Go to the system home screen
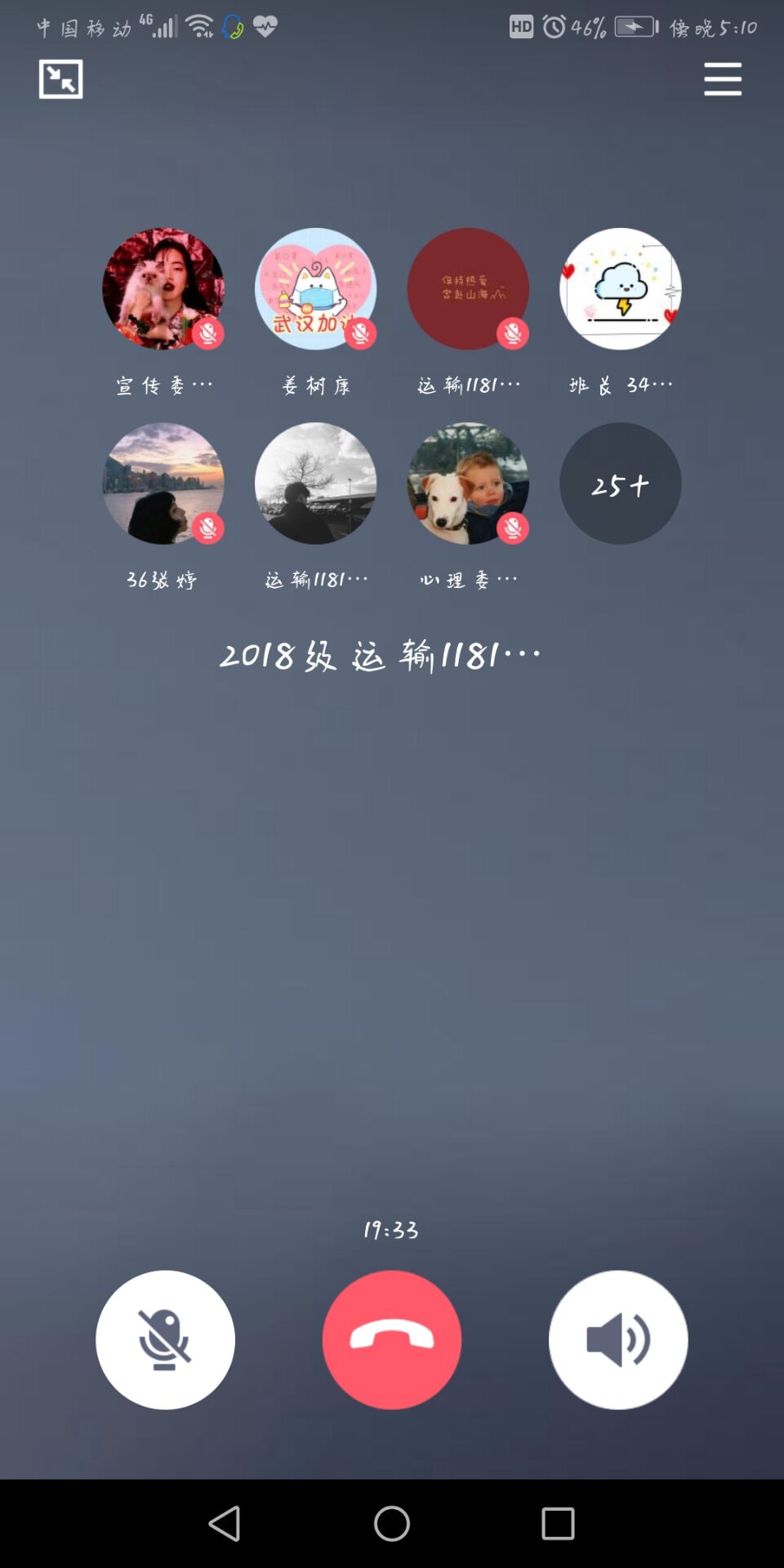 click(x=392, y=1524)
